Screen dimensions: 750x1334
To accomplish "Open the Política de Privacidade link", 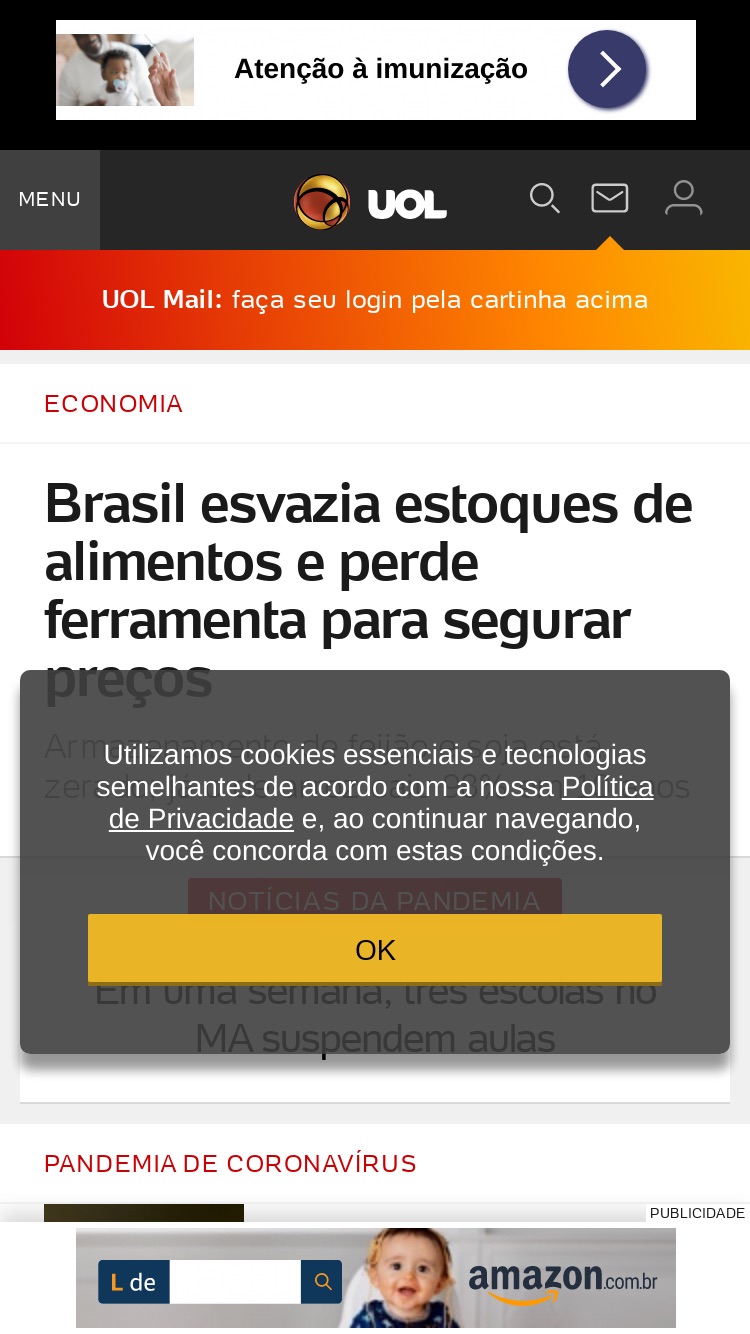I will [x=381, y=803].
